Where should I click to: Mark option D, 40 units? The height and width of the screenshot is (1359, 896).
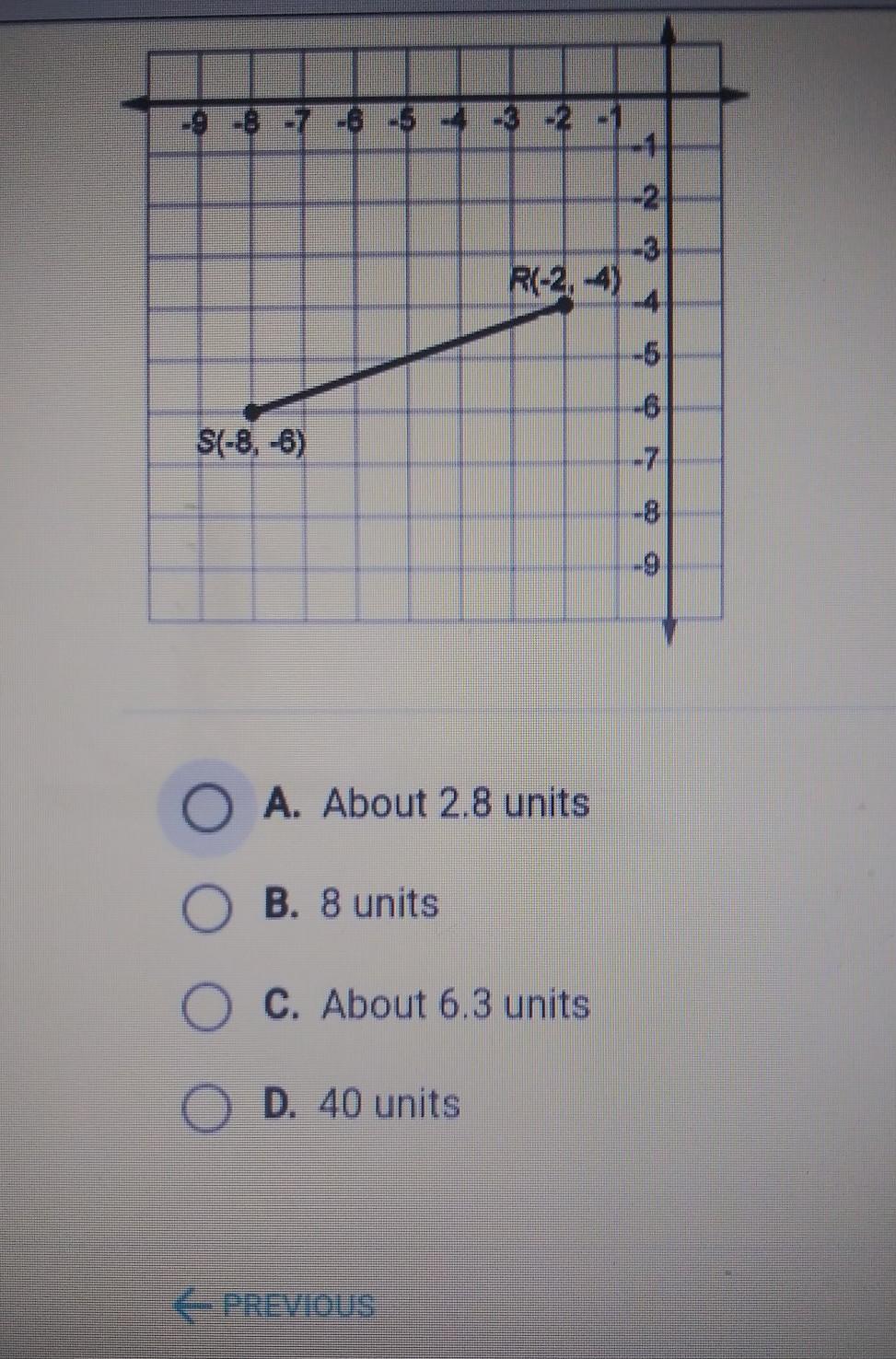(x=207, y=1108)
